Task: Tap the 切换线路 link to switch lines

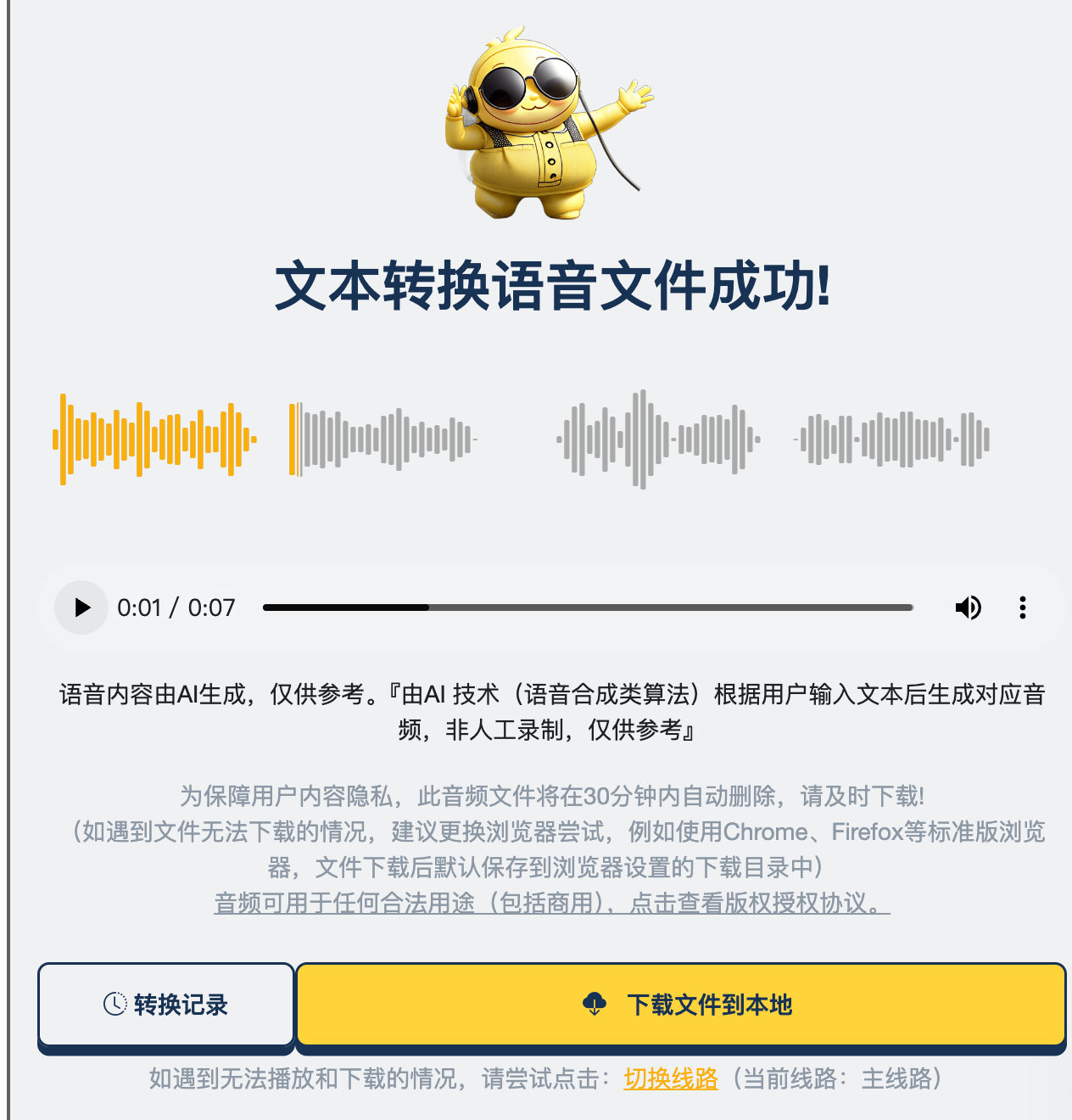Action: 671,1078
